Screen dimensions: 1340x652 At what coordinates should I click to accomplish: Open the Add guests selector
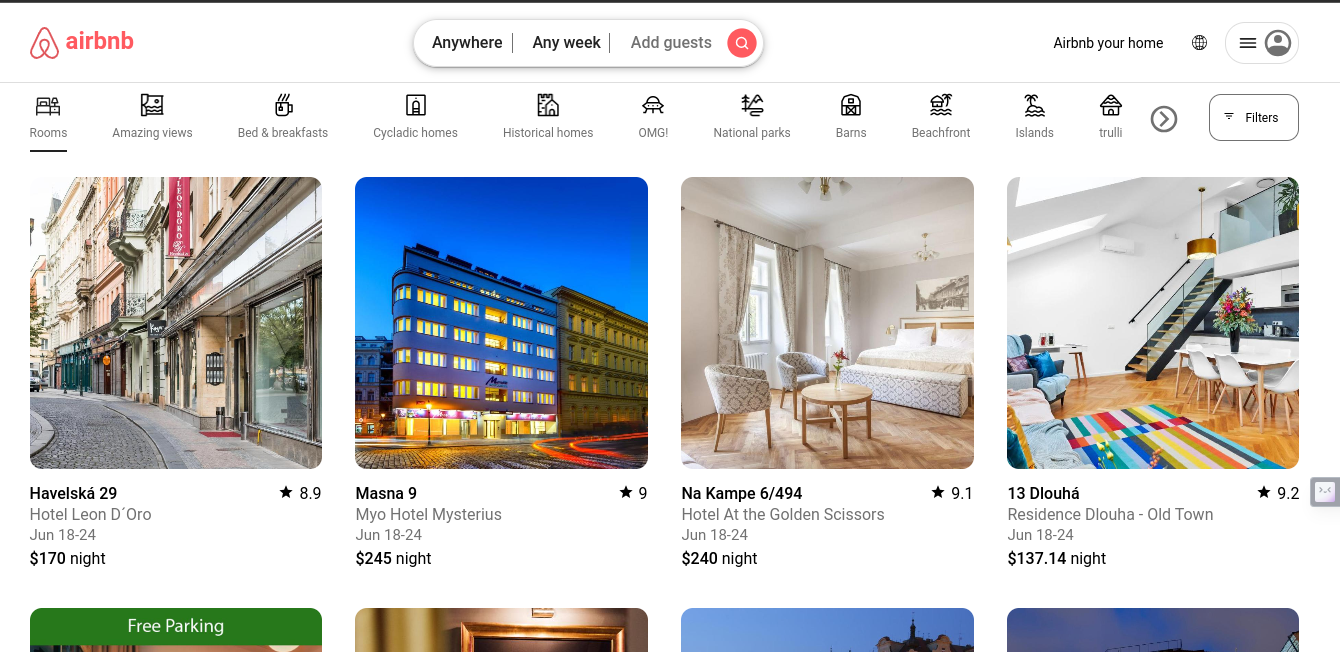[x=671, y=43]
